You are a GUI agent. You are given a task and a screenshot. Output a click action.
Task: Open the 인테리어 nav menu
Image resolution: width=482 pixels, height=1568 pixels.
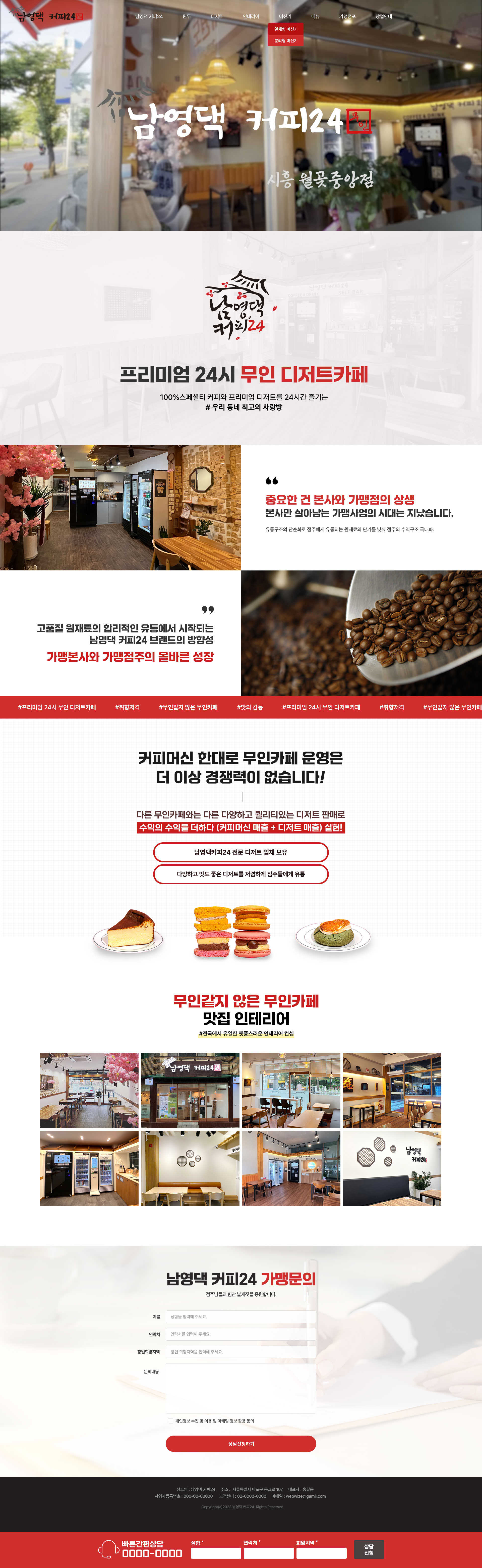[251, 16]
